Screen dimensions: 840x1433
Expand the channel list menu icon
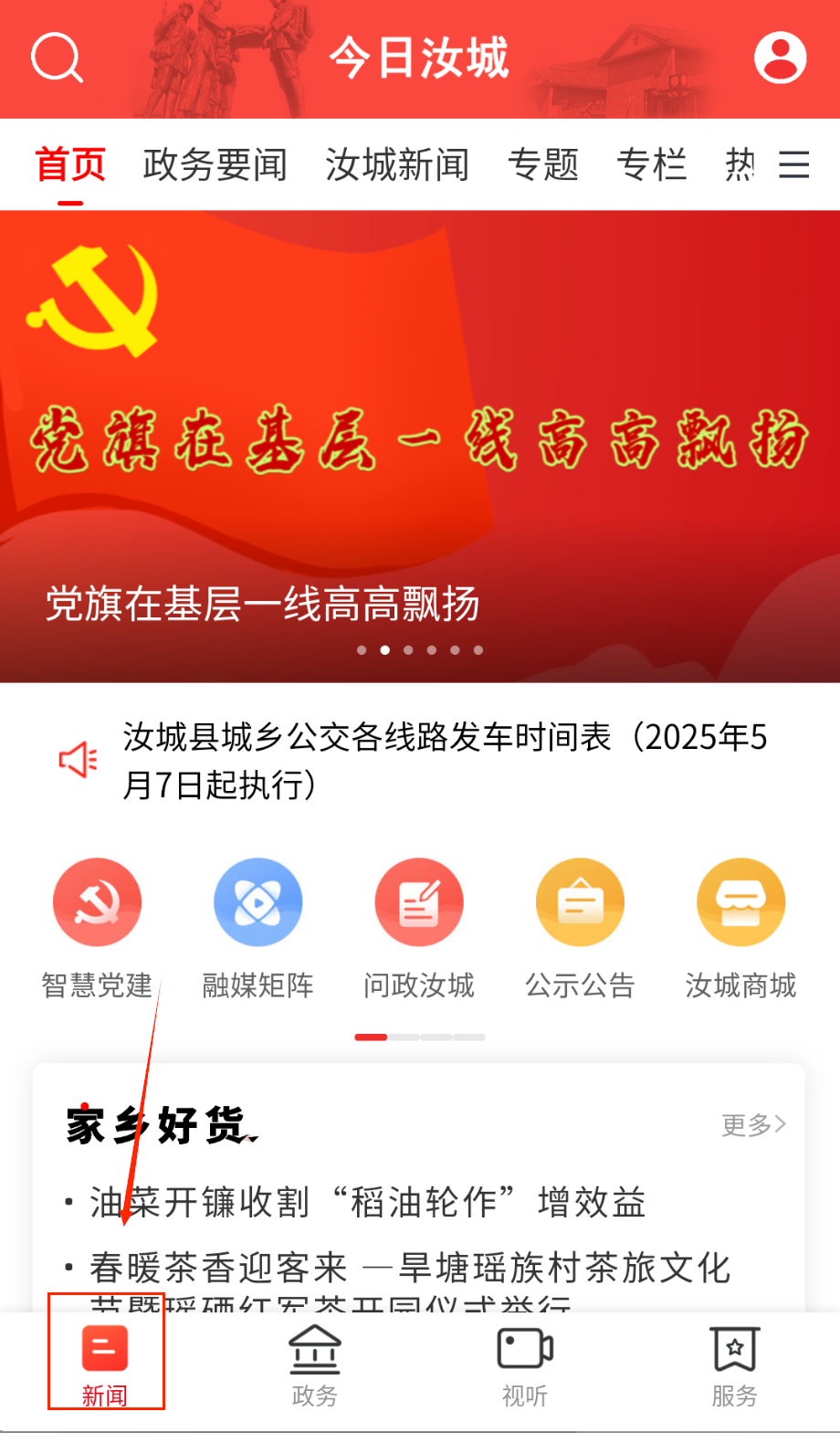point(793,165)
